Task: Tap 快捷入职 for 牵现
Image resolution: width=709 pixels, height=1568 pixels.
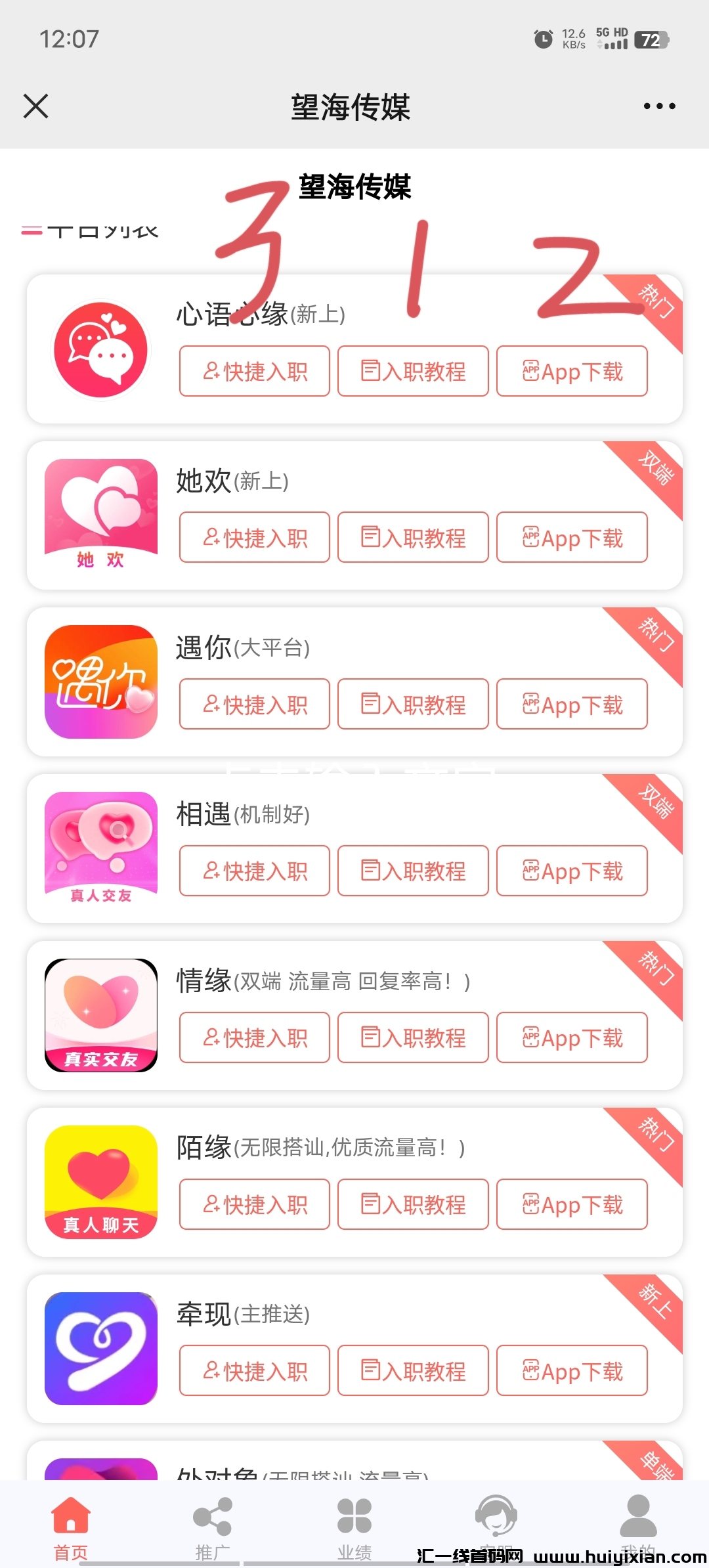Action: [255, 1371]
